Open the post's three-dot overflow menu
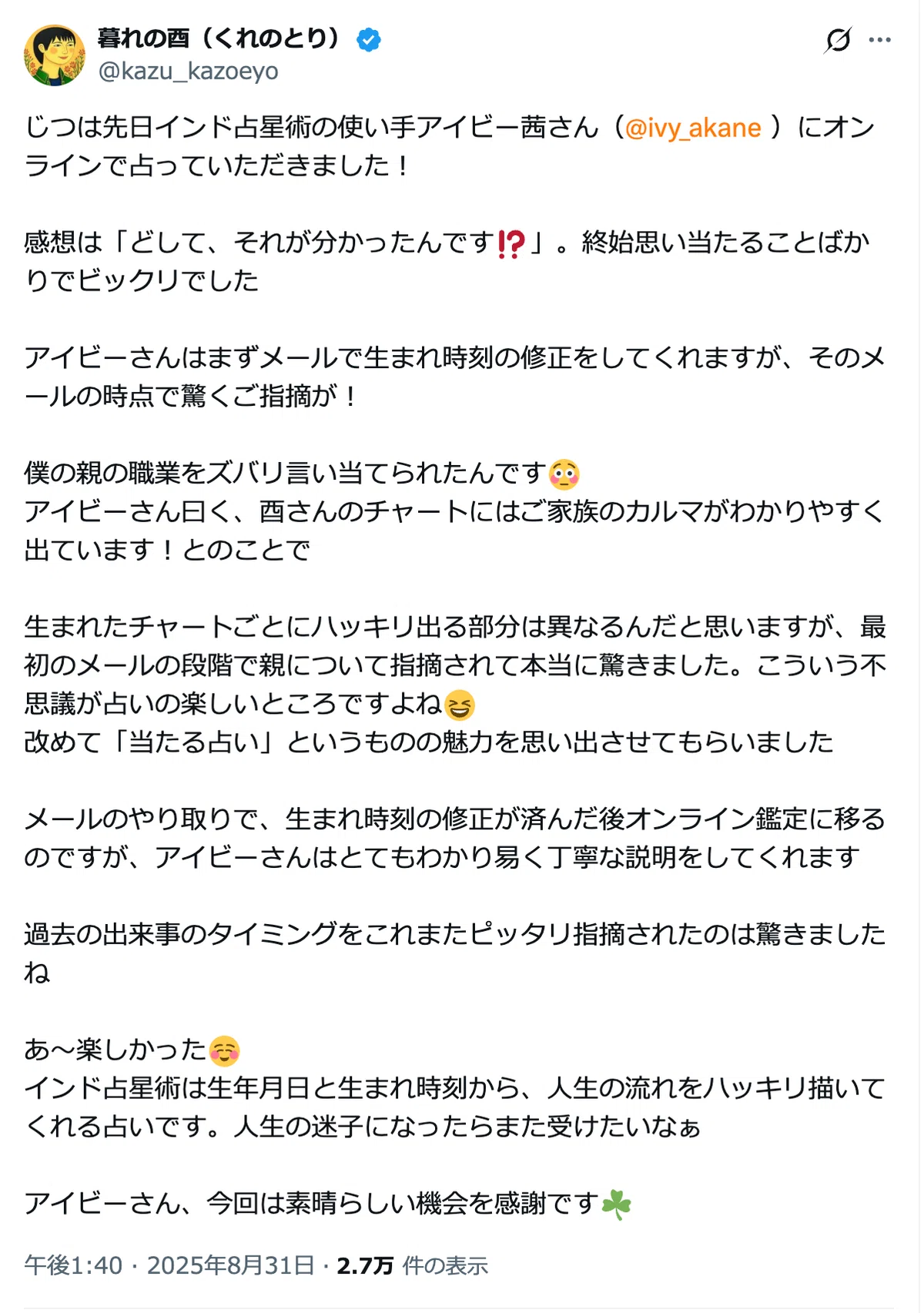The width and height of the screenshot is (924, 1313). pyautogui.click(x=879, y=40)
